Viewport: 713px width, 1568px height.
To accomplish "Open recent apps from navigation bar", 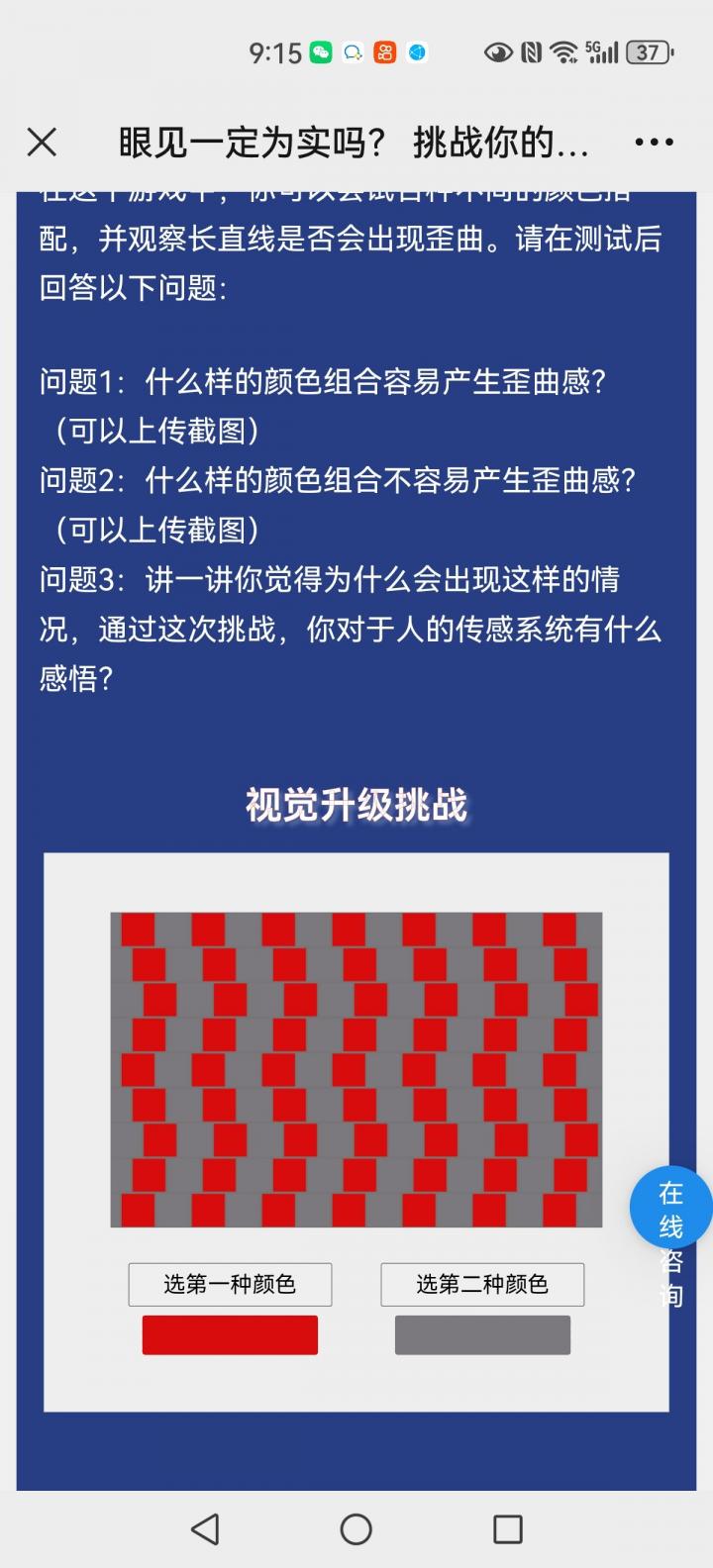I will click(507, 1529).
